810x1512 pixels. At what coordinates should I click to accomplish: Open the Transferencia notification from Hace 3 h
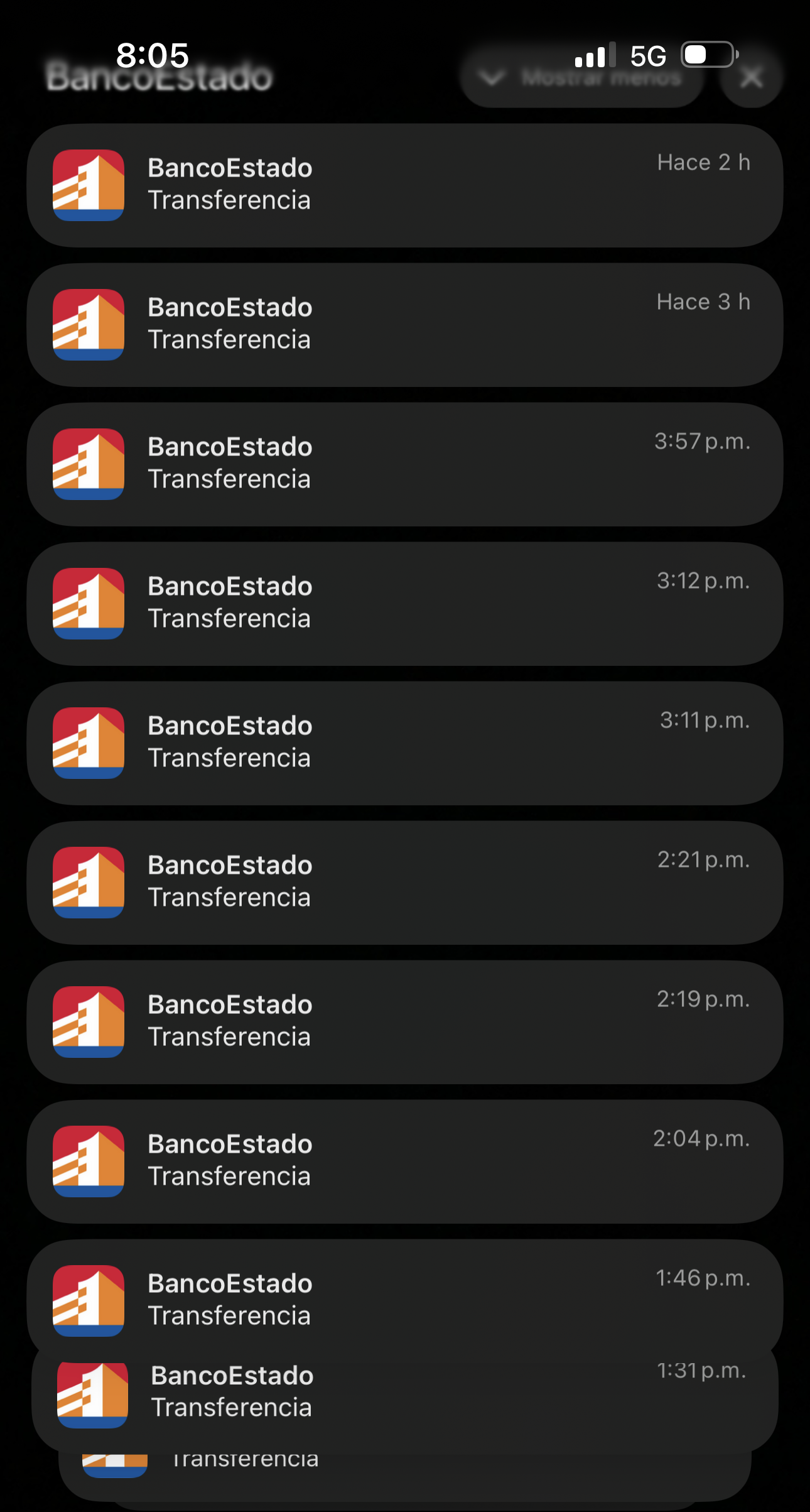[405, 325]
